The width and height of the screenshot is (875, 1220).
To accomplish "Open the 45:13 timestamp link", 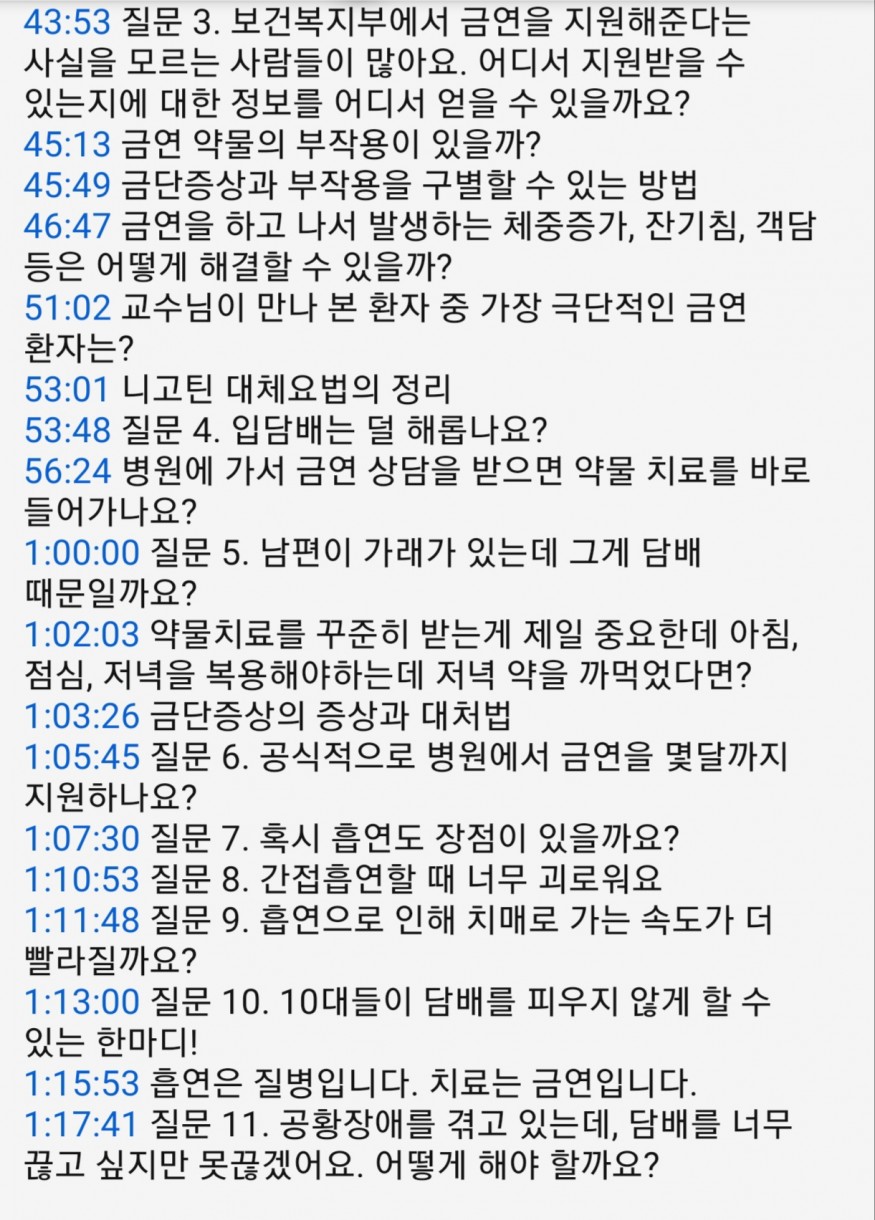I will click(65, 147).
